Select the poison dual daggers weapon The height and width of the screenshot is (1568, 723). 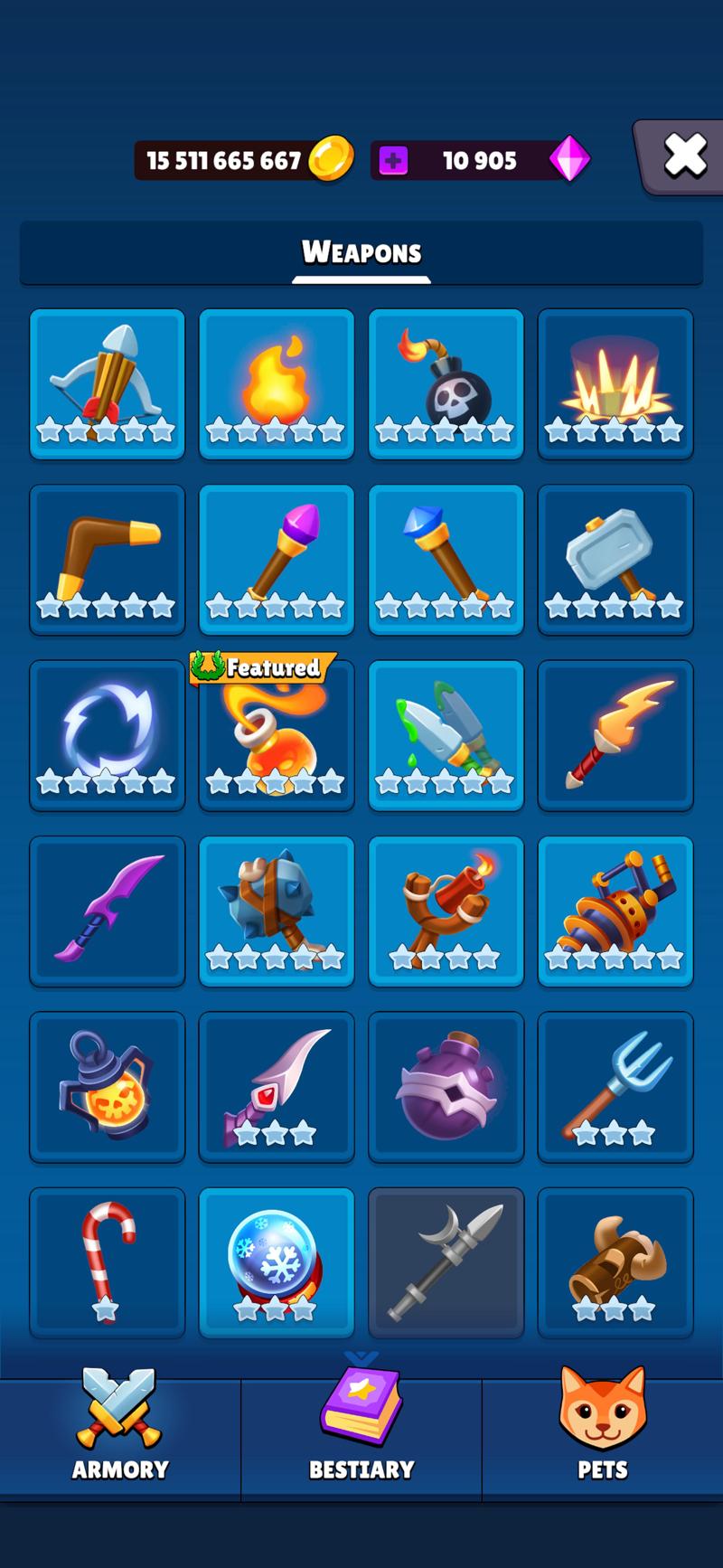446,734
